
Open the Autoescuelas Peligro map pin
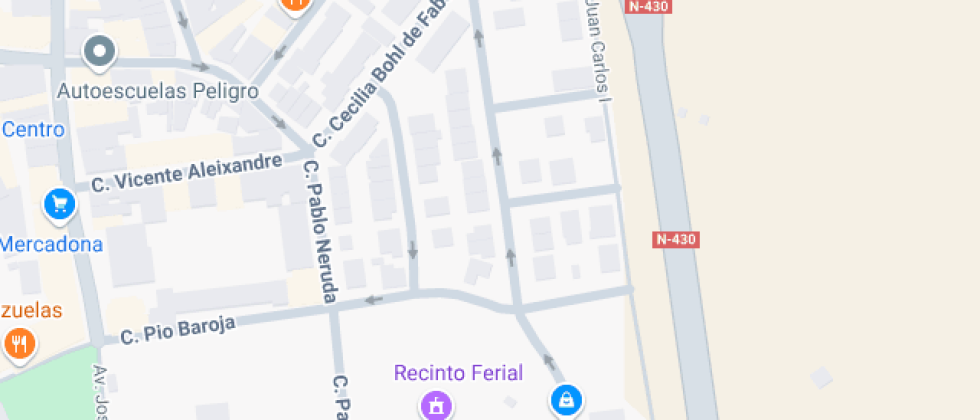(x=99, y=51)
